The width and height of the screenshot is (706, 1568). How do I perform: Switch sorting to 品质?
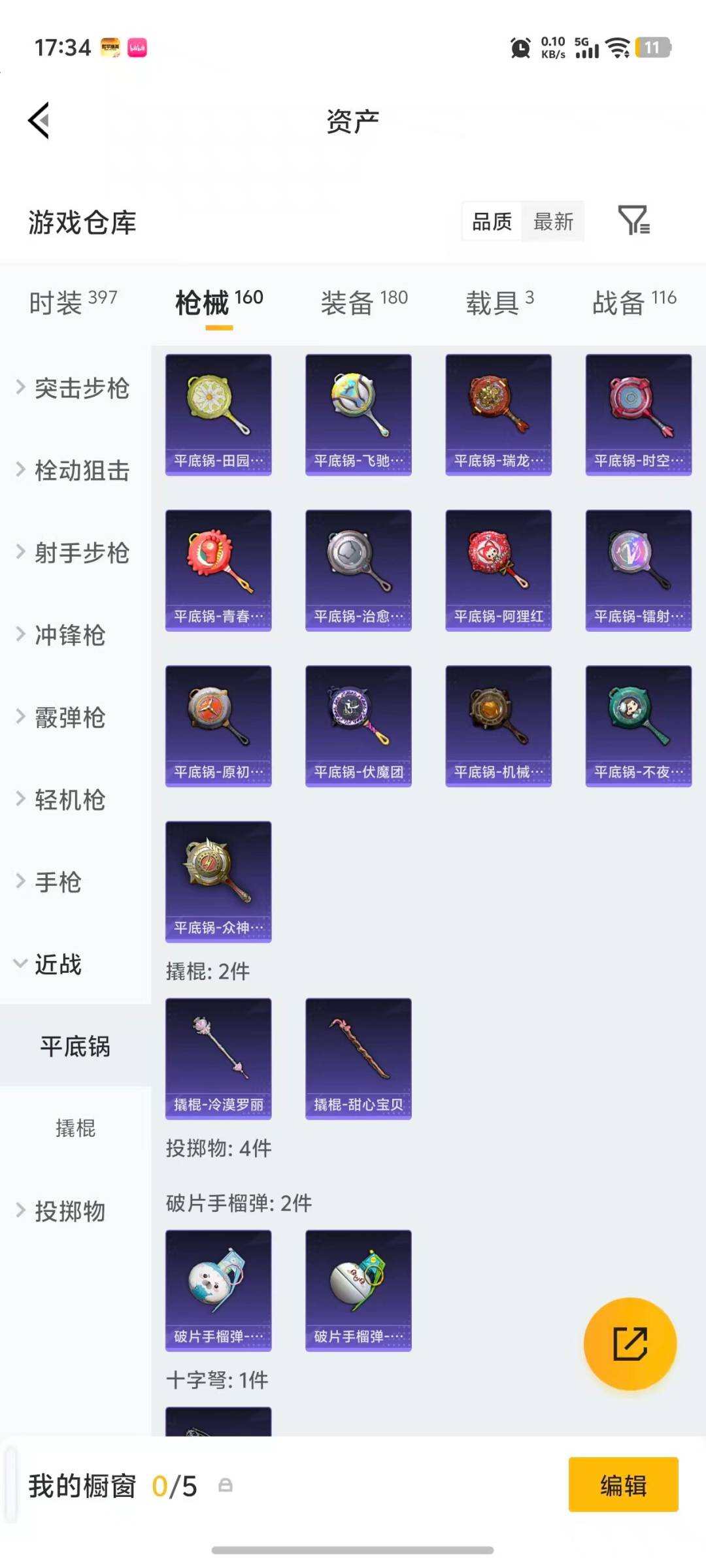[x=491, y=222]
